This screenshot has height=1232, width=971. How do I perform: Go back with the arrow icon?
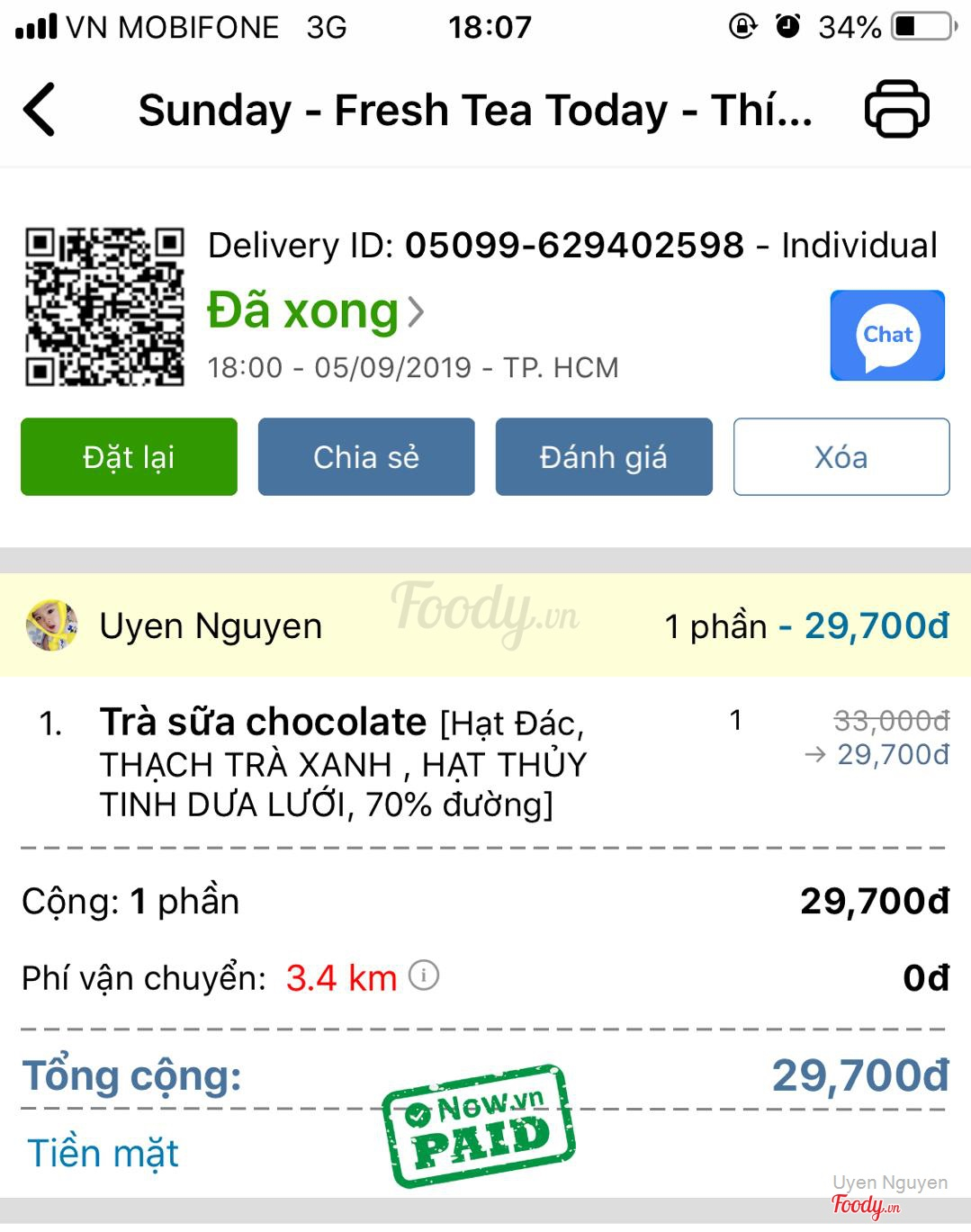point(40,110)
